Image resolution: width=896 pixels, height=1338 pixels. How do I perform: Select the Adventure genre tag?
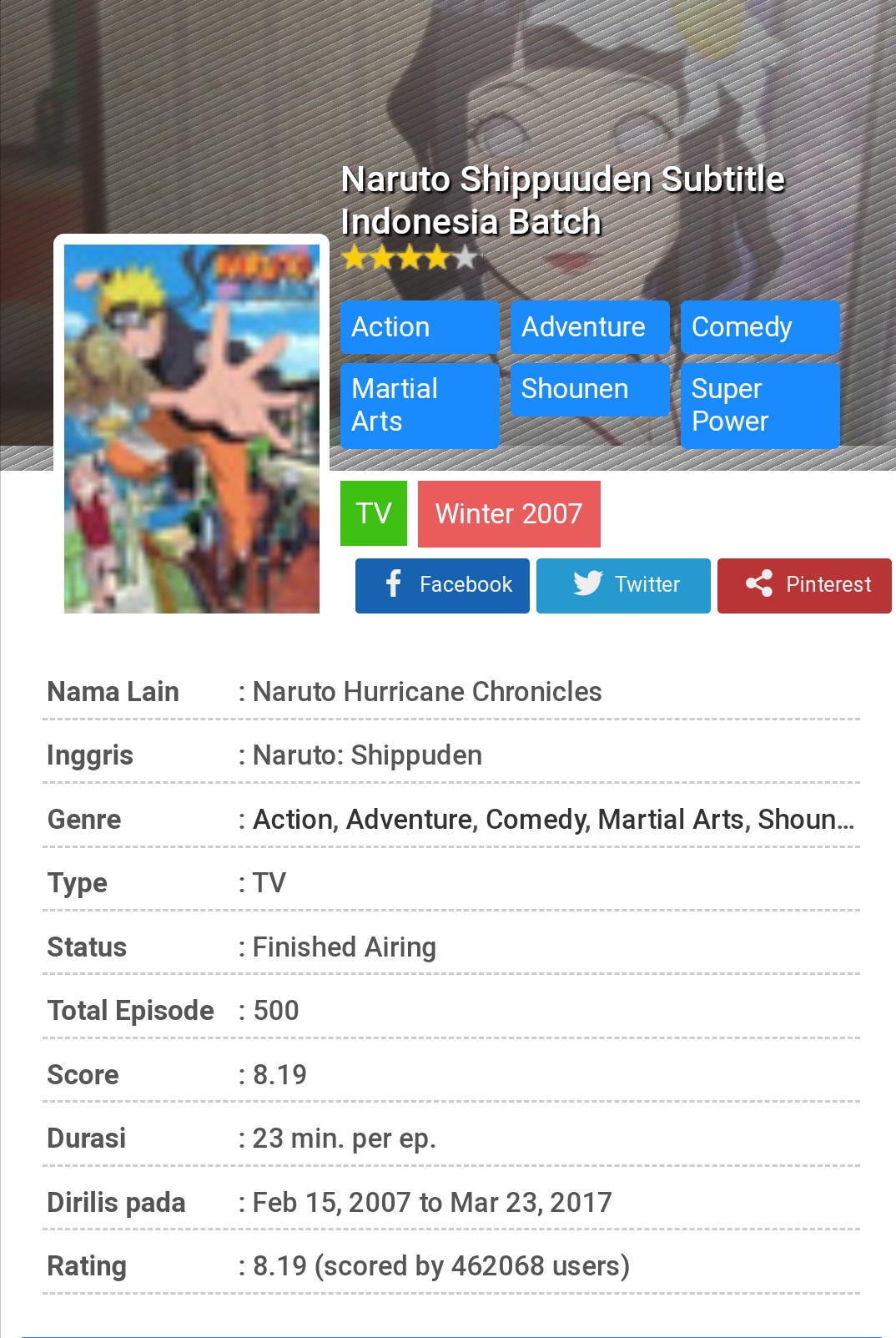point(589,327)
